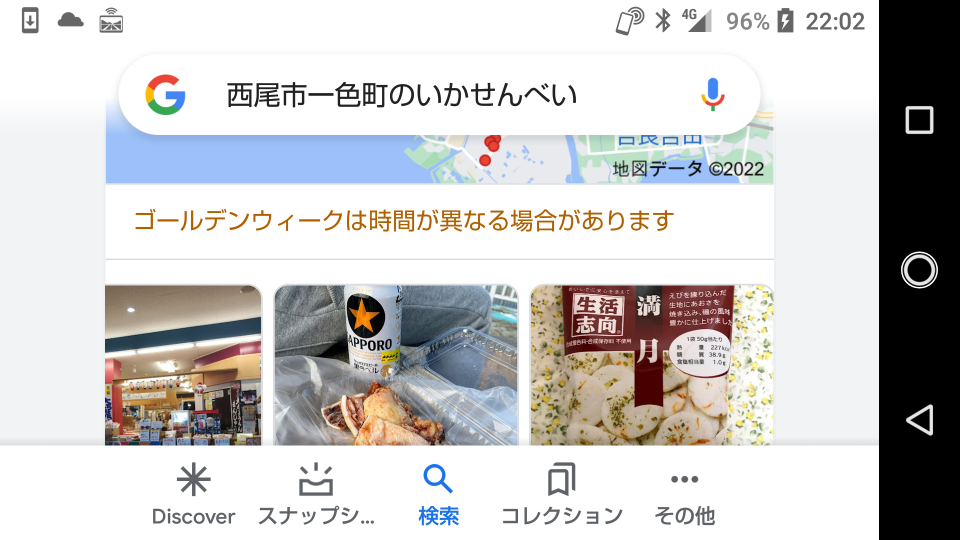Screen dimensions: 960x540
Task: Open the コレクション tab
Action: (x=561, y=495)
